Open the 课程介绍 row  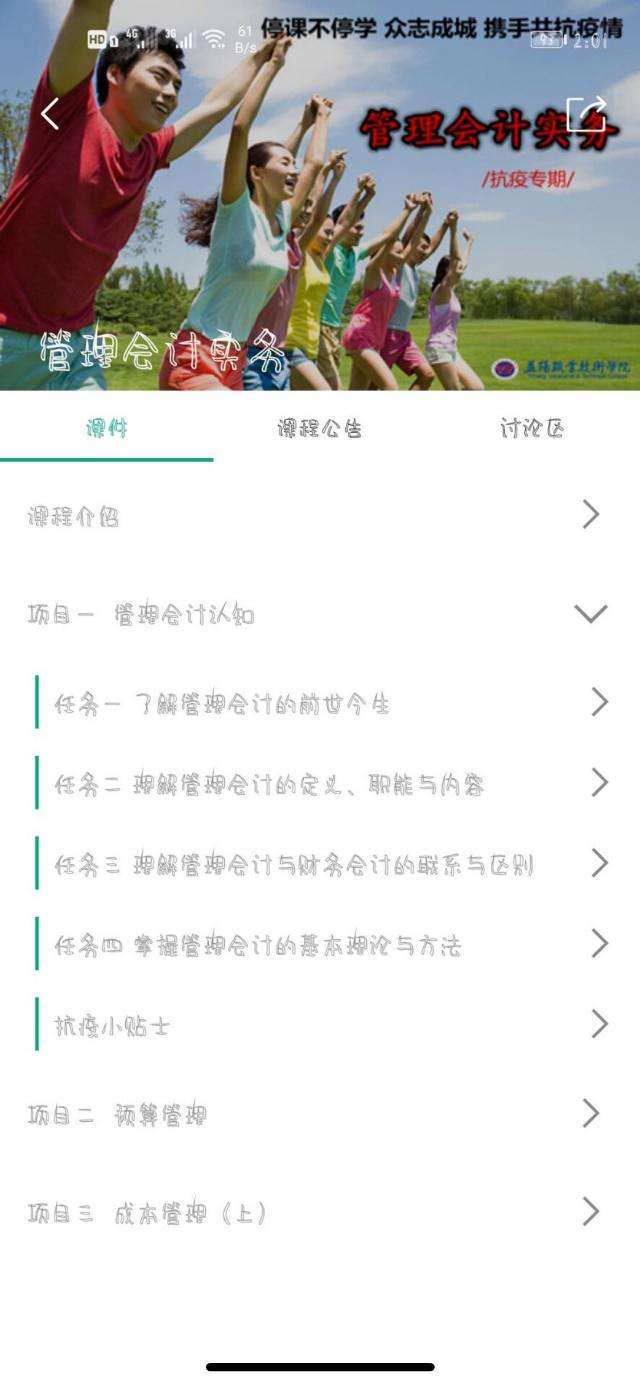tap(320, 516)
